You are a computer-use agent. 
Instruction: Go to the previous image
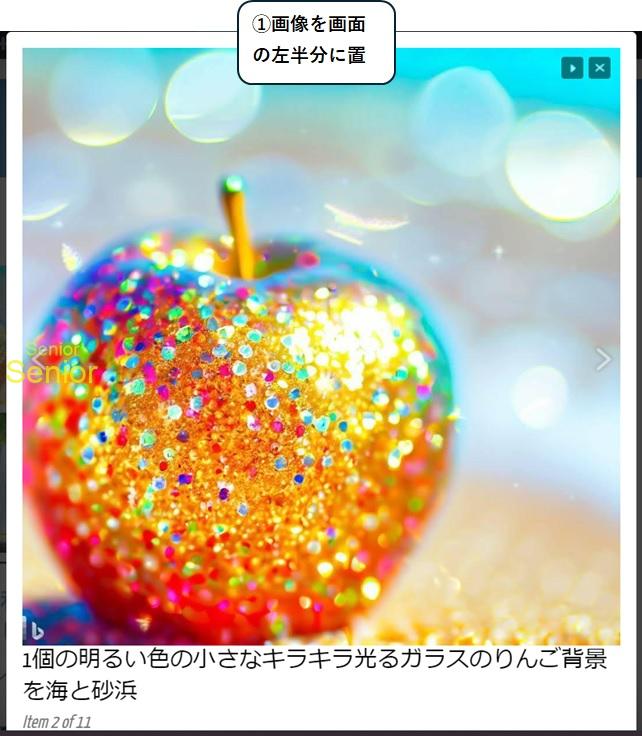point(38,359)
